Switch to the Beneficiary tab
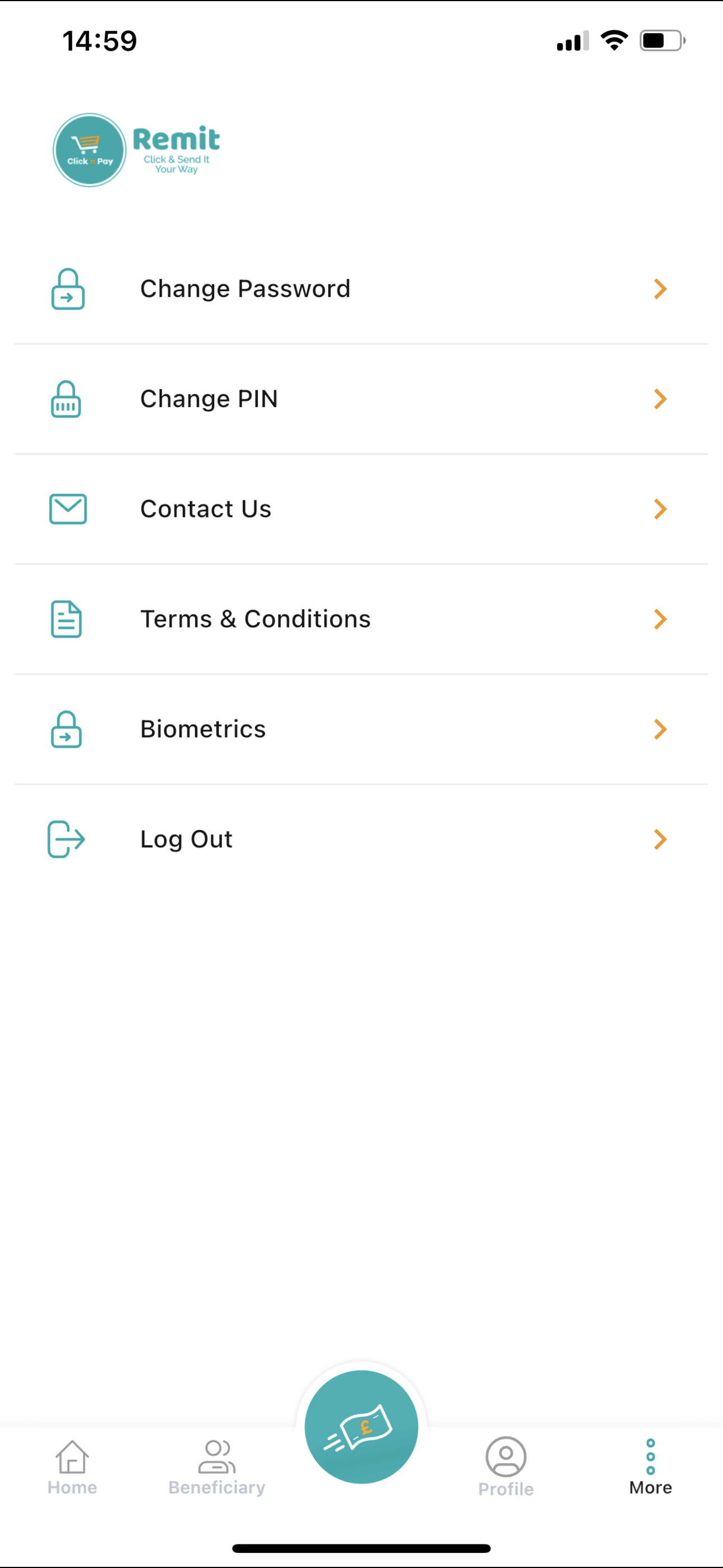The image size is (723, 1568). tap(217, 1468)
